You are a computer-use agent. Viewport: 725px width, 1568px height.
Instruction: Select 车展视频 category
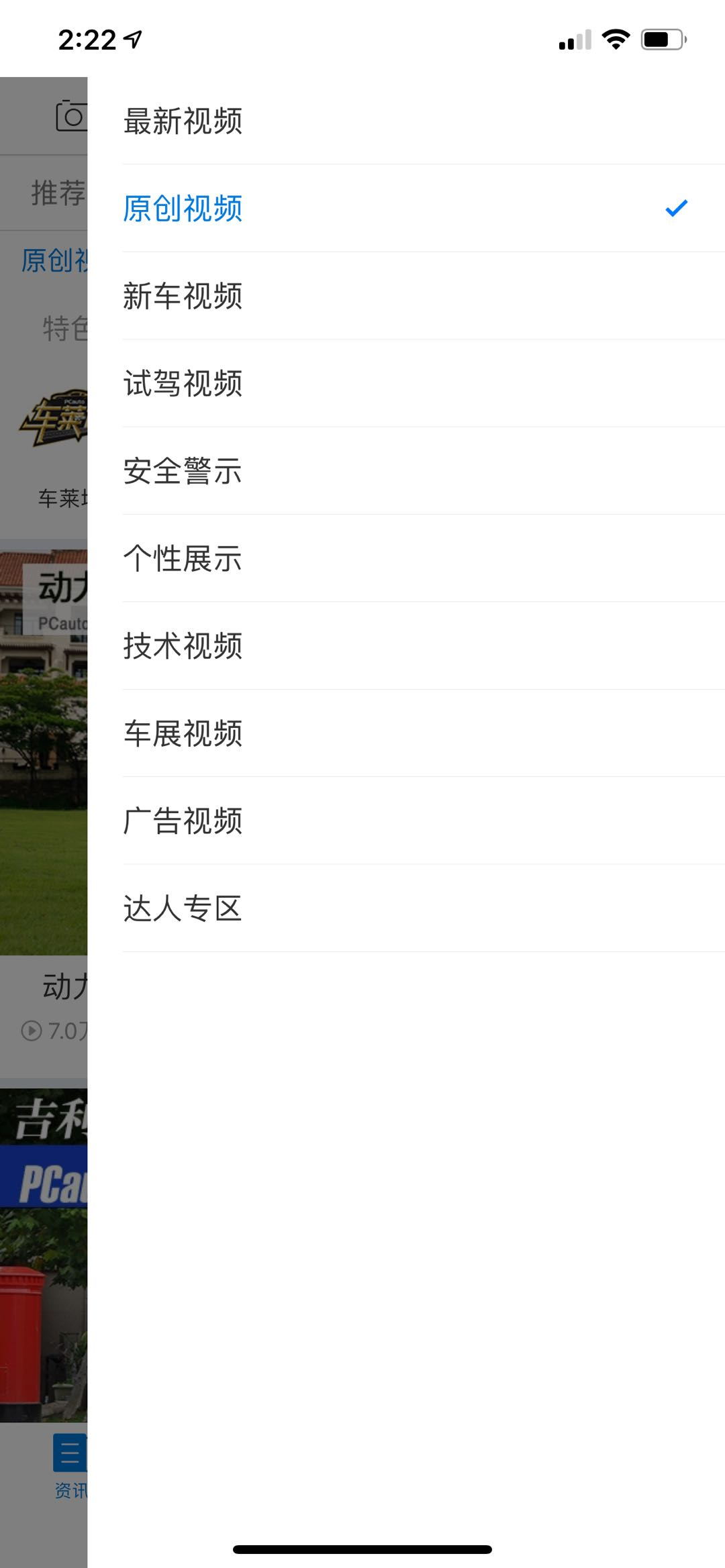[x=183, y=733]
